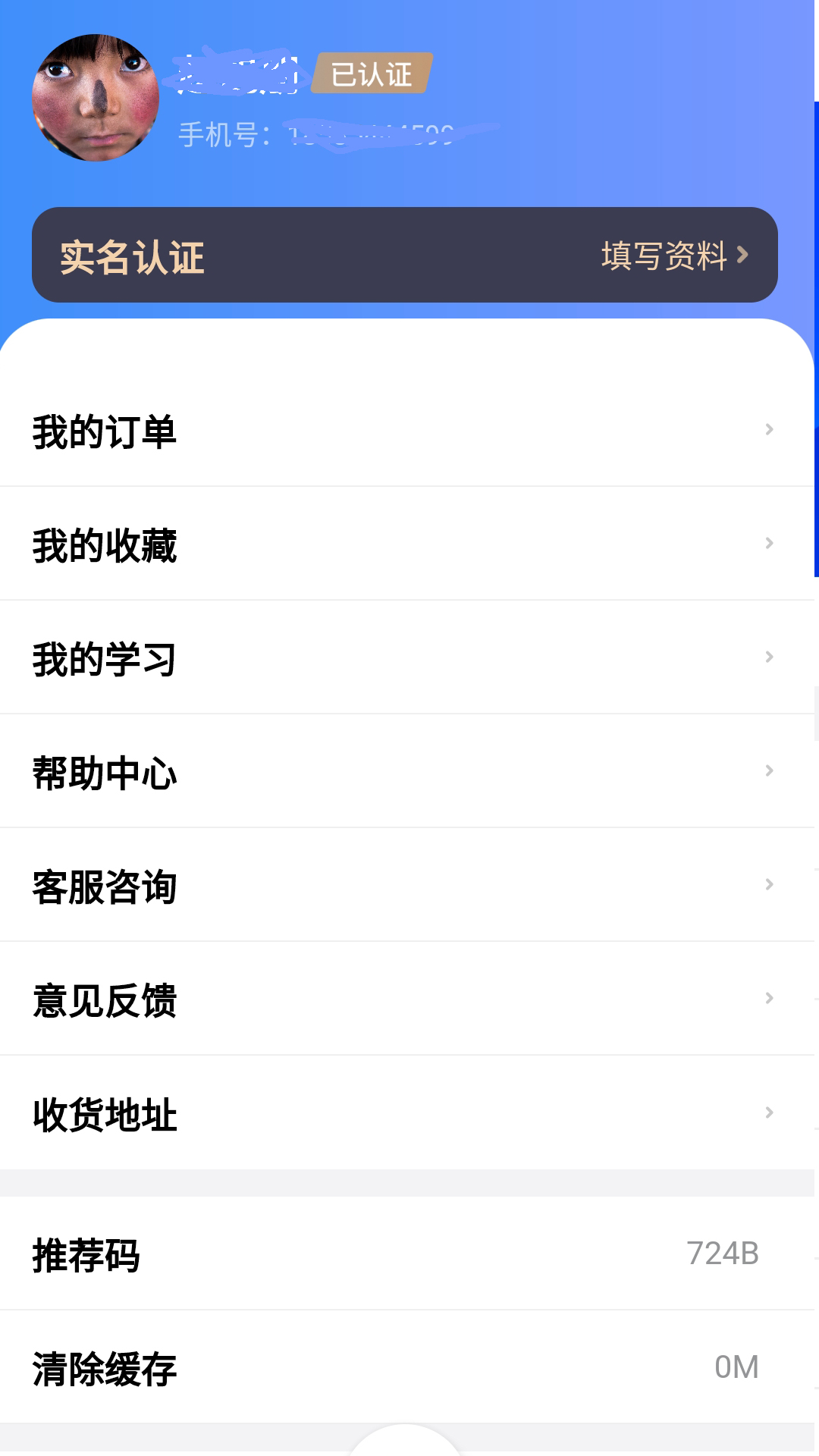Open 我的订单
This screenshot has height=1456, width=819.
coord(407,430)
